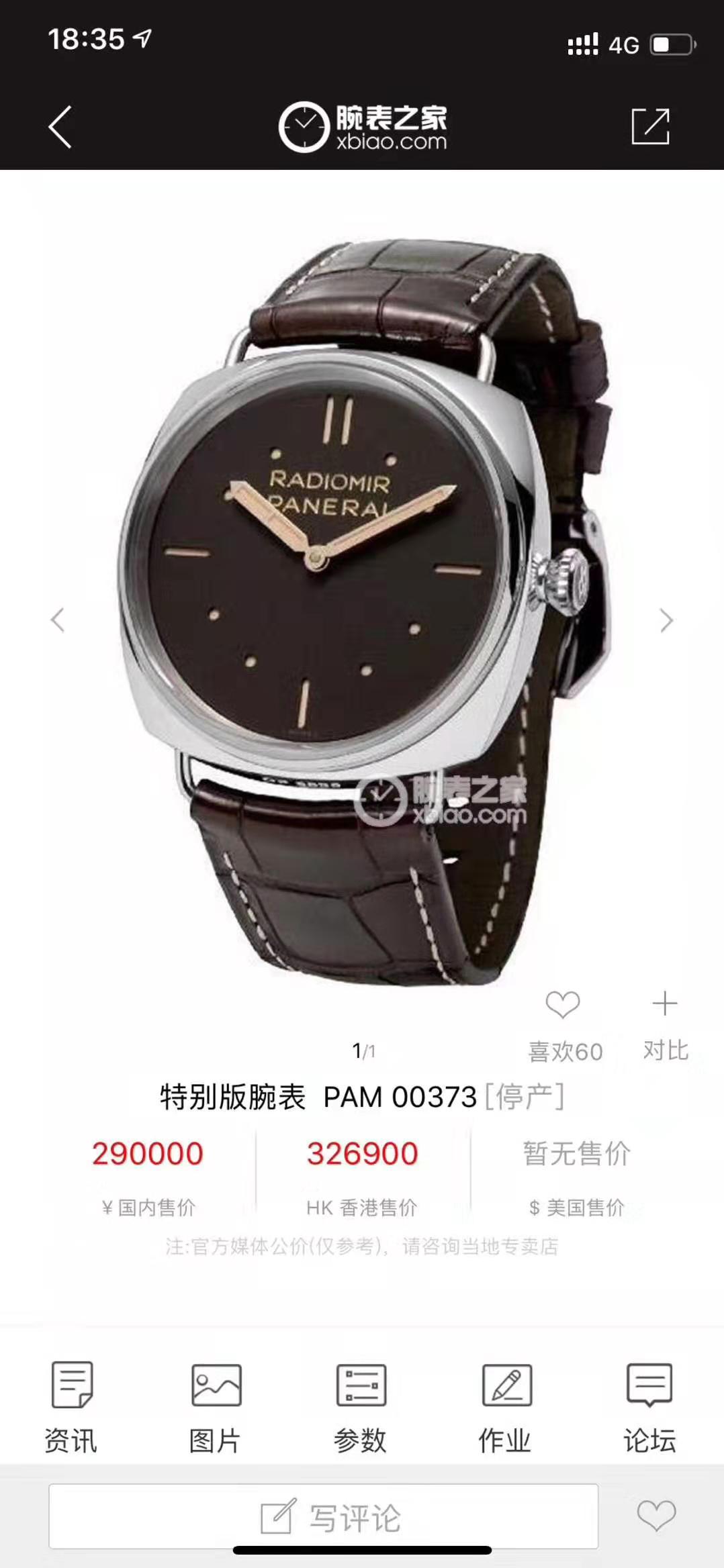Go back with the header arrow
The width and height of the screenshot is (724, 1568).
pos(60,127)
